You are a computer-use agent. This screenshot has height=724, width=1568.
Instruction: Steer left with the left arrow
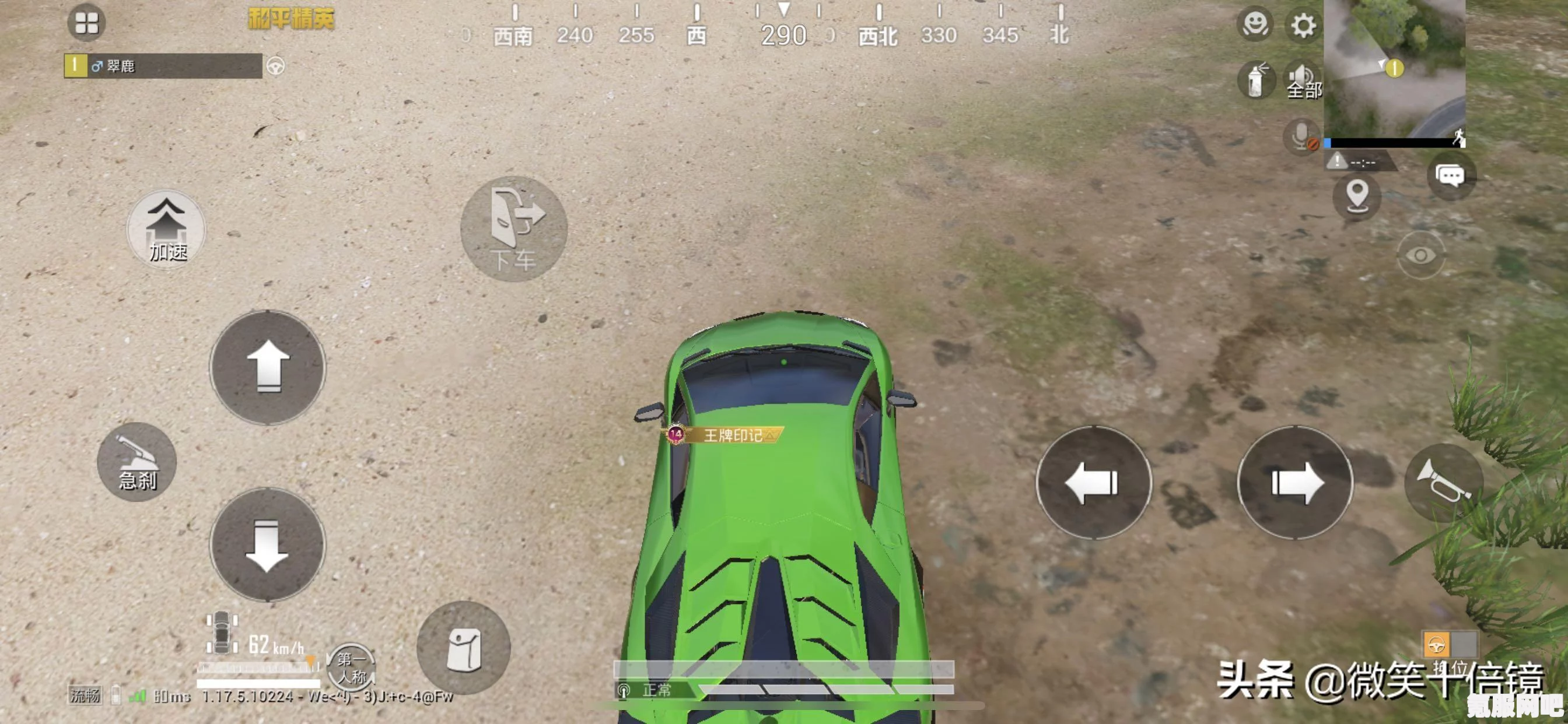[x=1094, y=483]
